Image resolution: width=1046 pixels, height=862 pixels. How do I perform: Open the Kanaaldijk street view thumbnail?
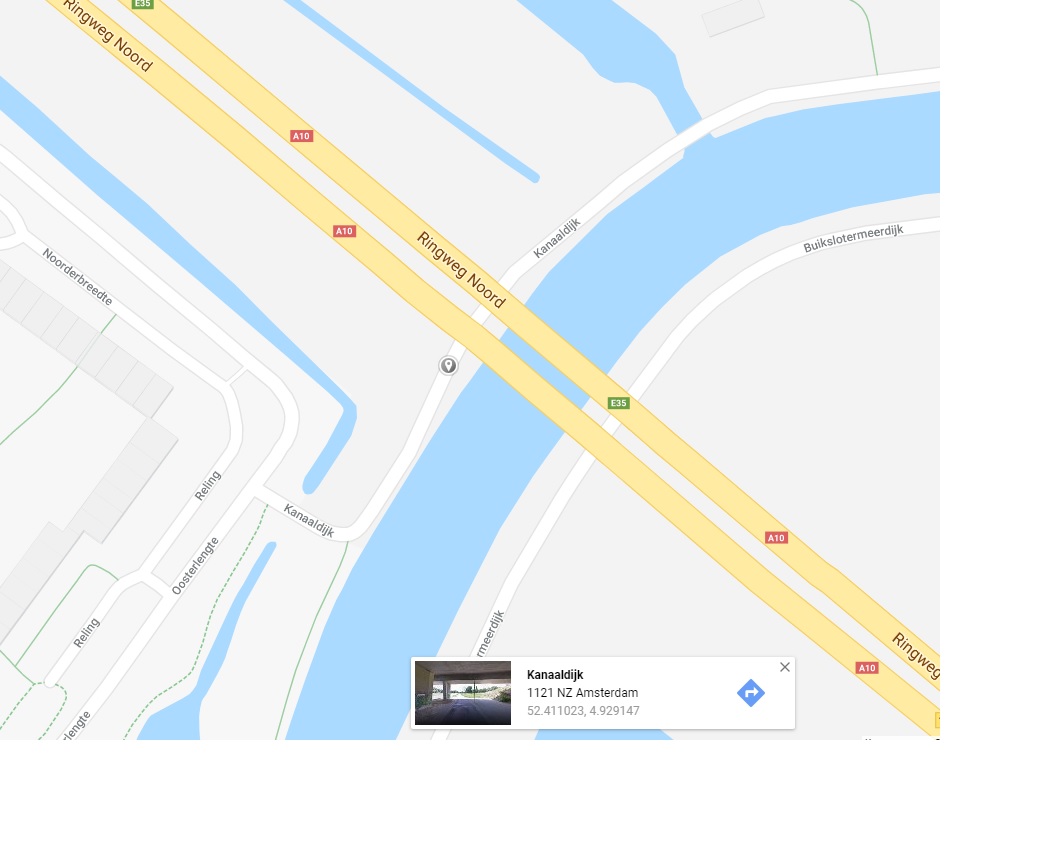point(463,692)
